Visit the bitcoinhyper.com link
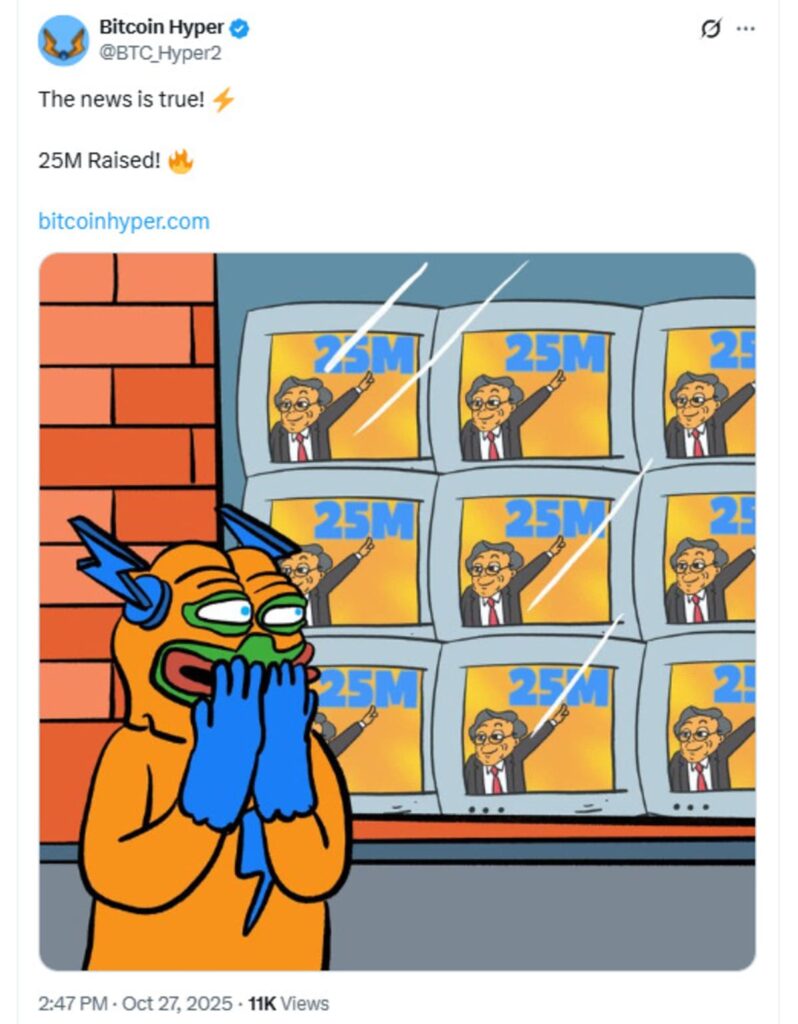 pos(124,221)
